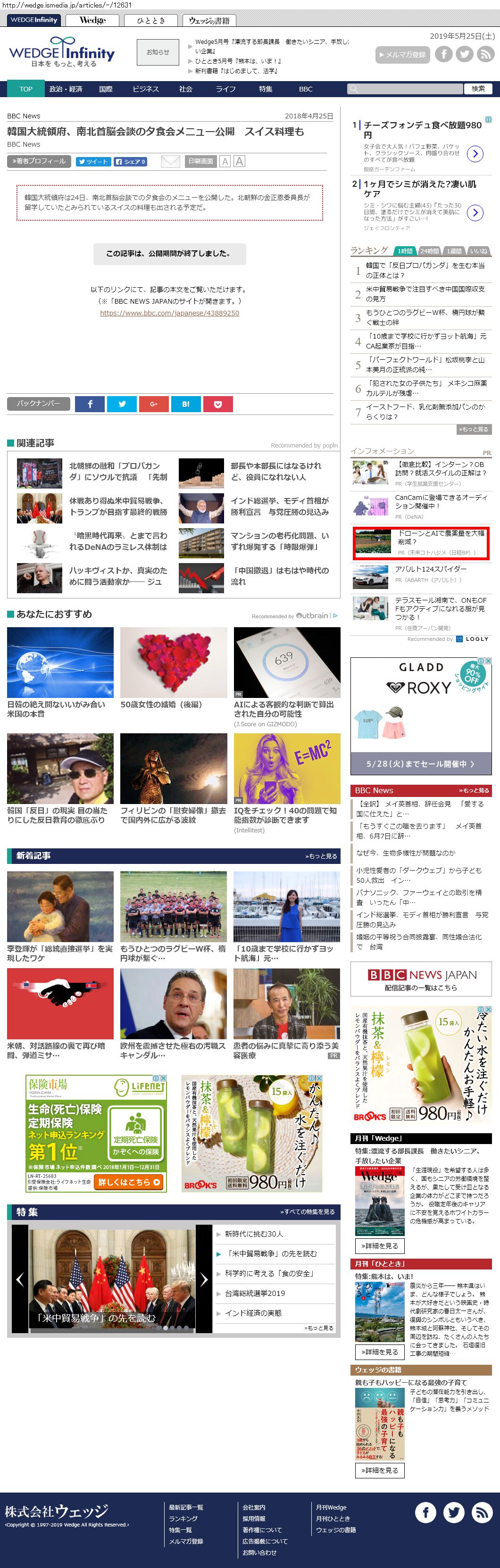Save the article to Pocket
Viewport: 500px width, 1568px height.
[218, 404]
